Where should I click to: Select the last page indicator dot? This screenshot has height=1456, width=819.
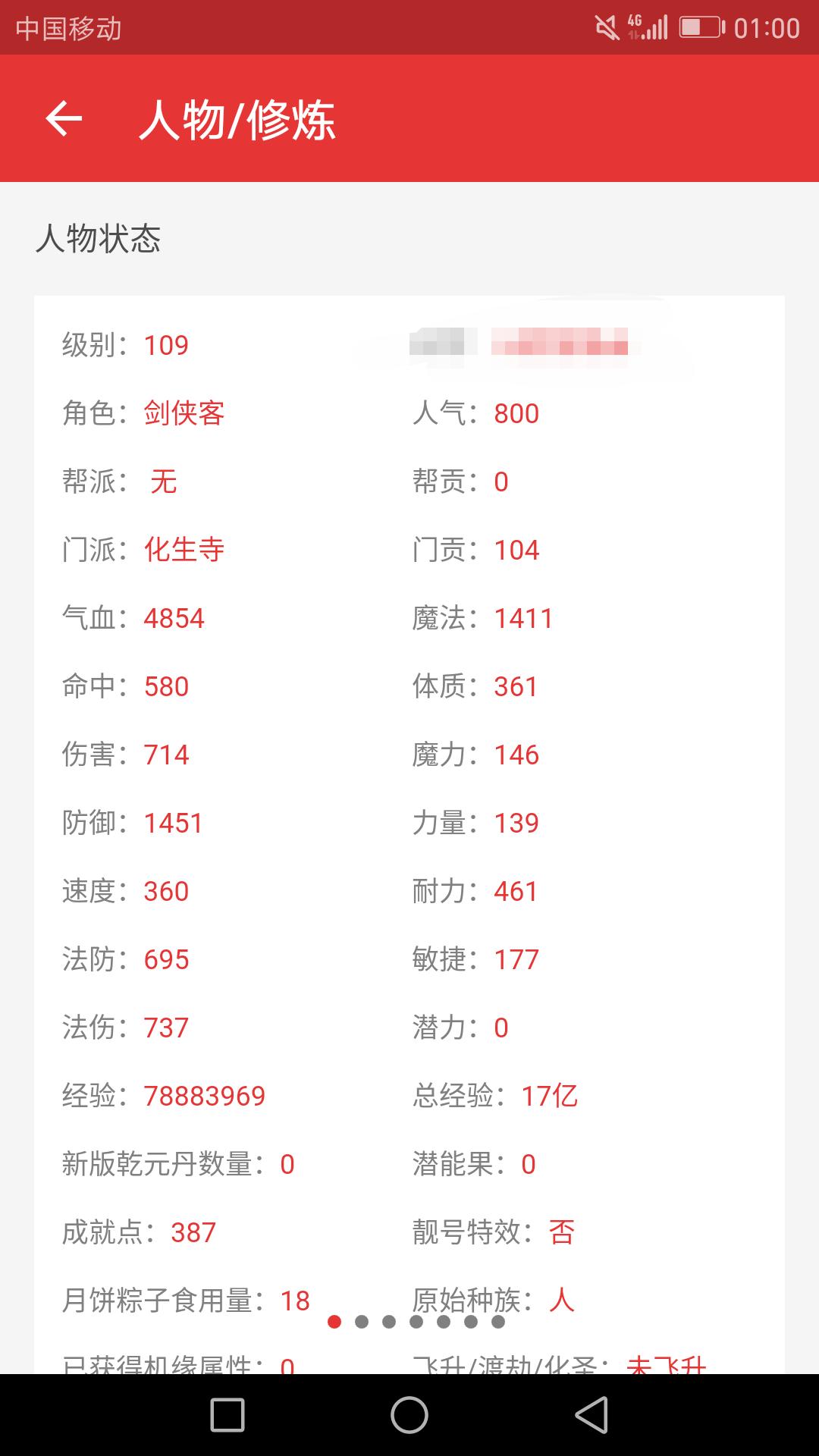pos(498,1322)
